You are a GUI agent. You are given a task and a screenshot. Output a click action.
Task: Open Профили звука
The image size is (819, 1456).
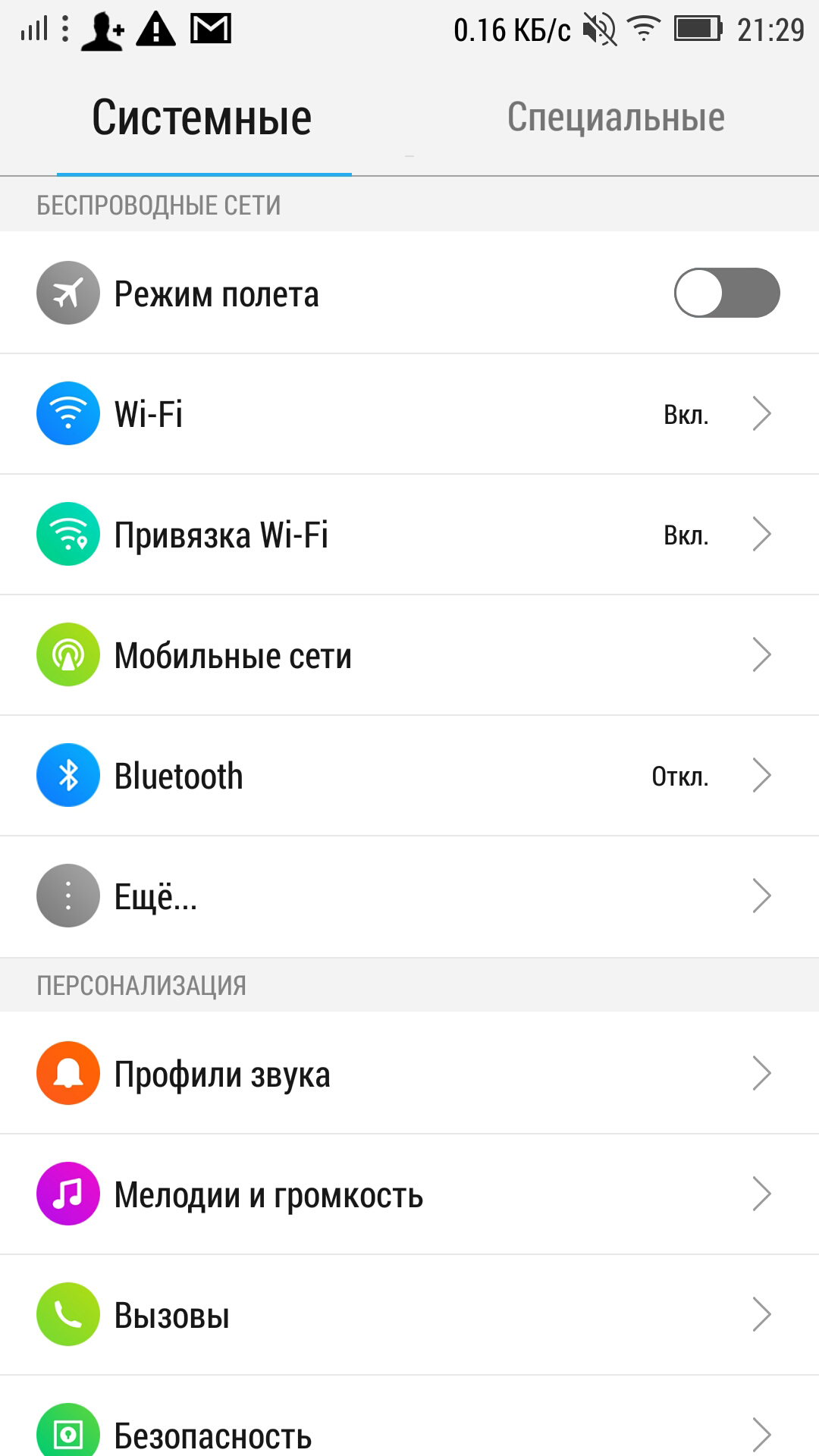pos(409,1073)
